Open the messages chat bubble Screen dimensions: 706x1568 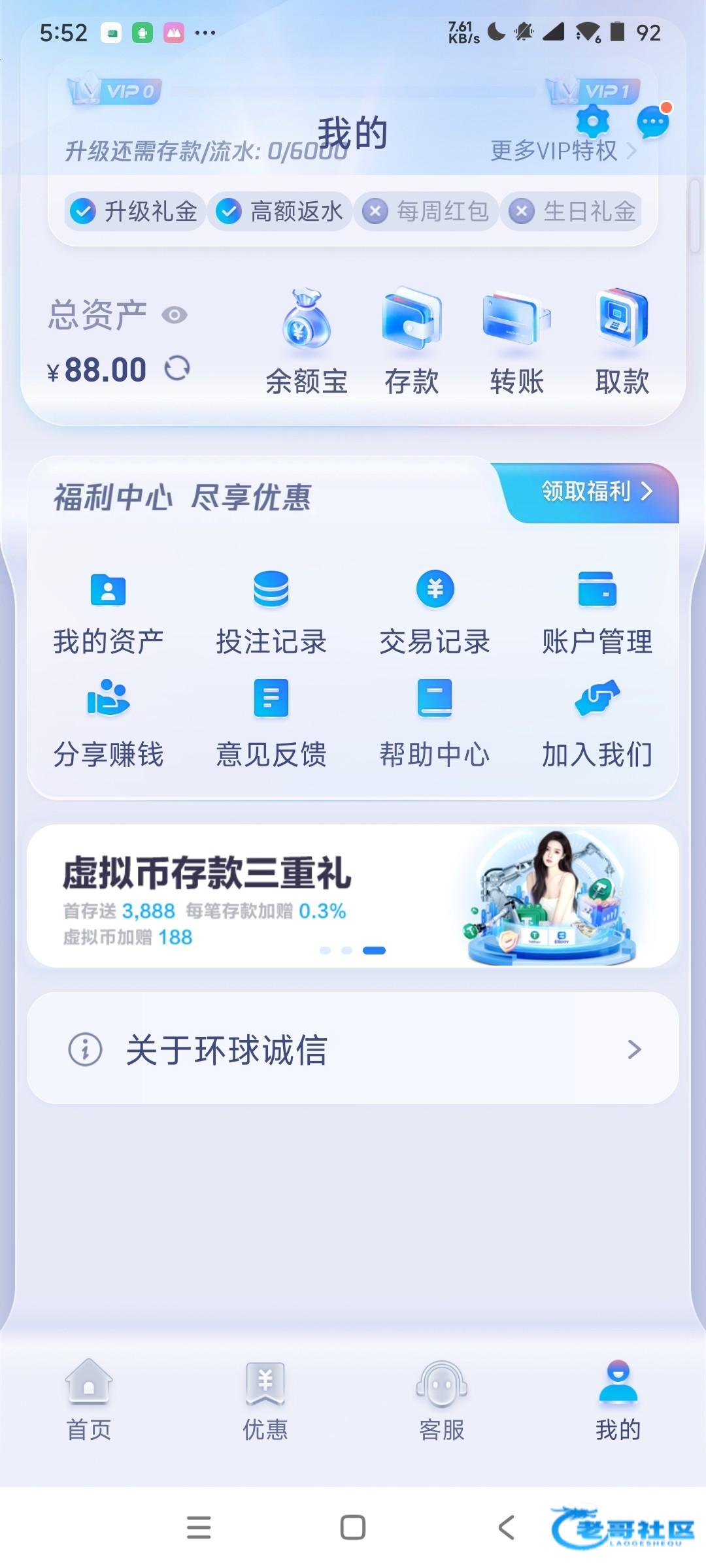point(652,122)
